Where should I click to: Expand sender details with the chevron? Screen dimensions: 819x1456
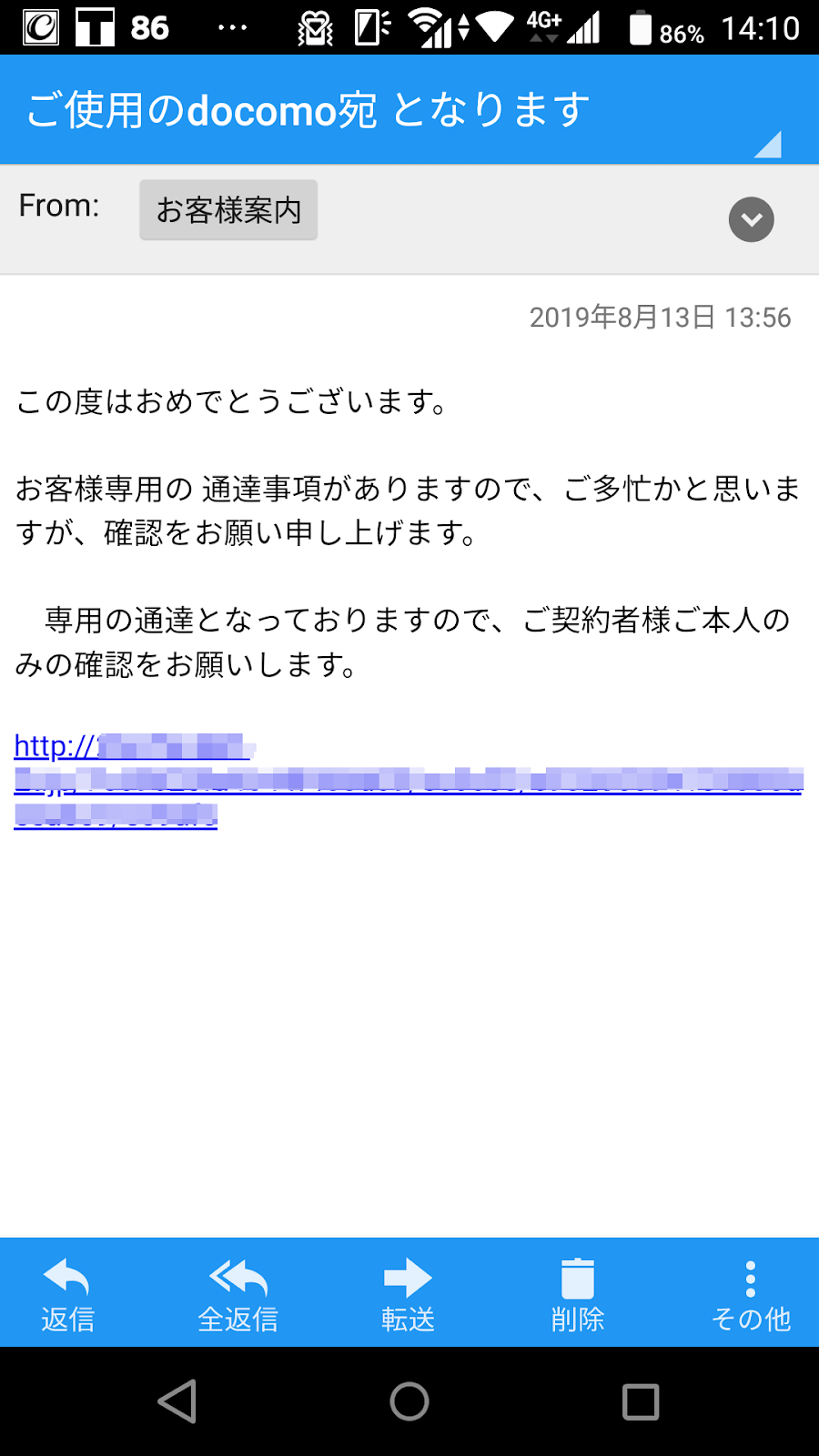tap(751, 219)
